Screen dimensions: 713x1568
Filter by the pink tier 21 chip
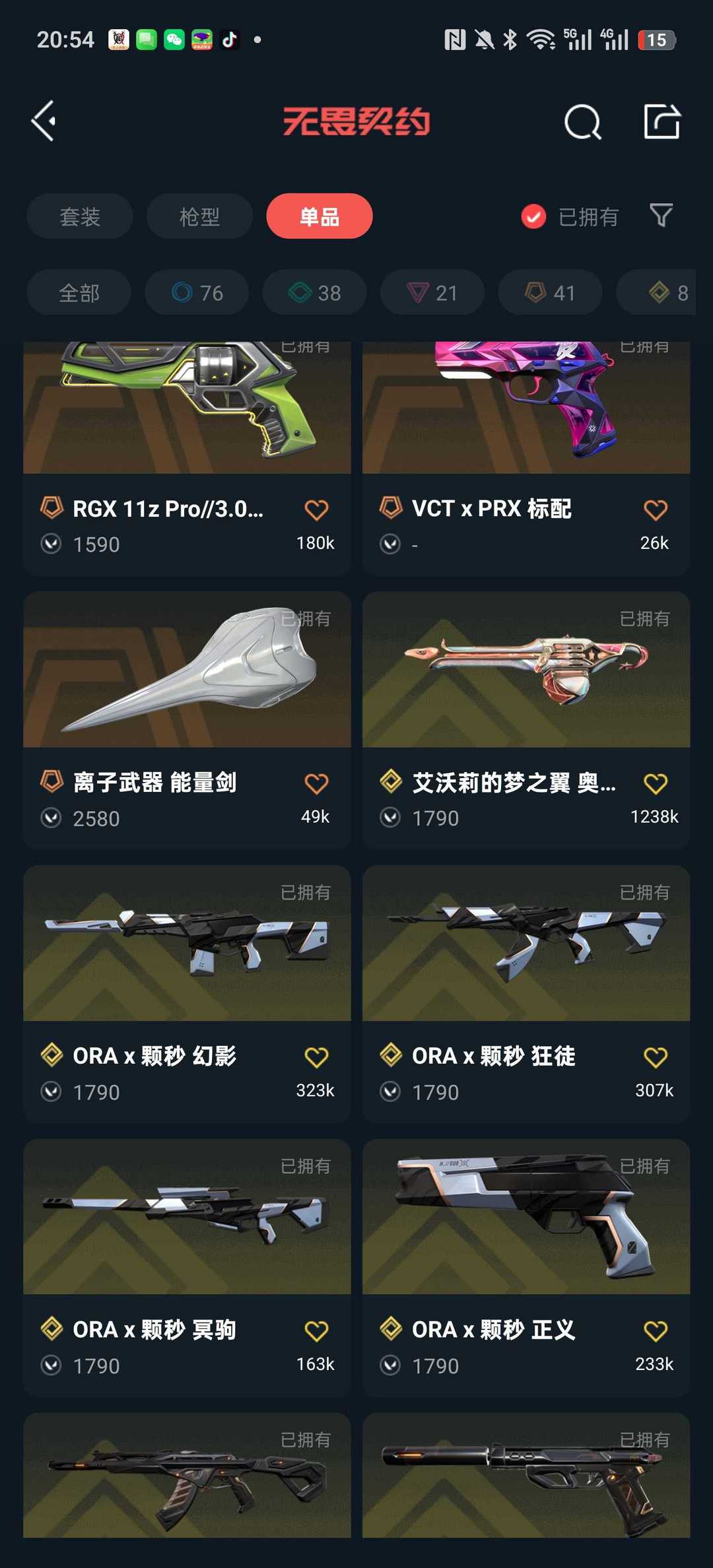(x=432, y=292)
